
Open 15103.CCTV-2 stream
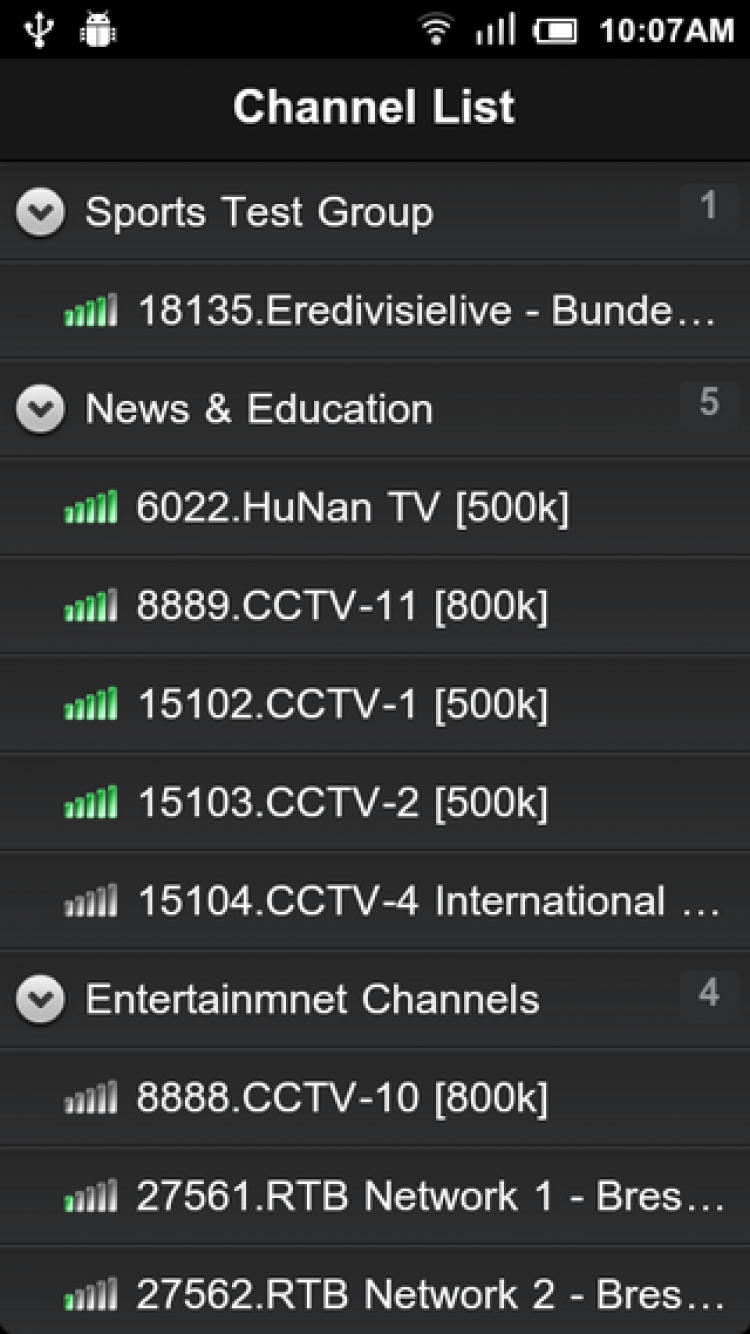pos(342,803)
